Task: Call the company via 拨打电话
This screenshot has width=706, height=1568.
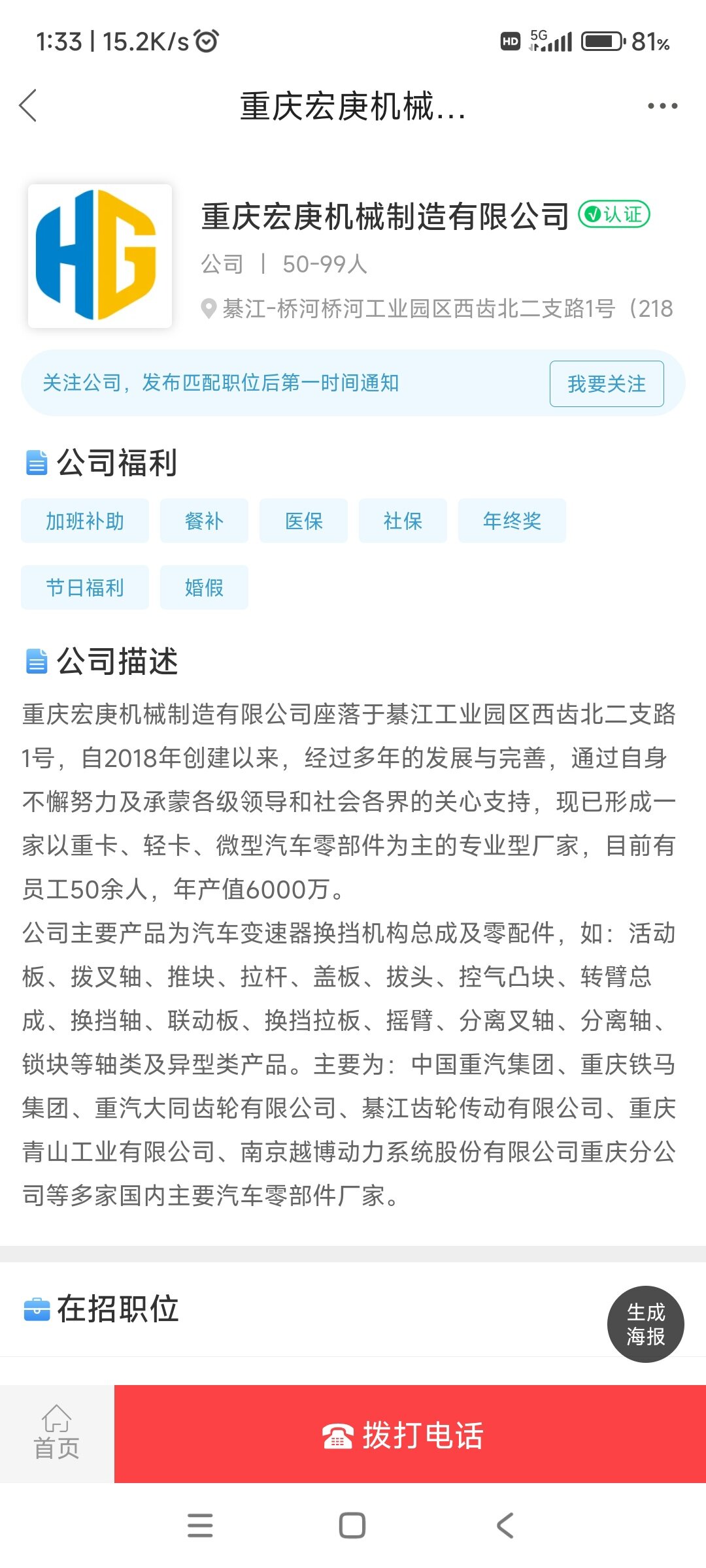Action: (410, 1434)
